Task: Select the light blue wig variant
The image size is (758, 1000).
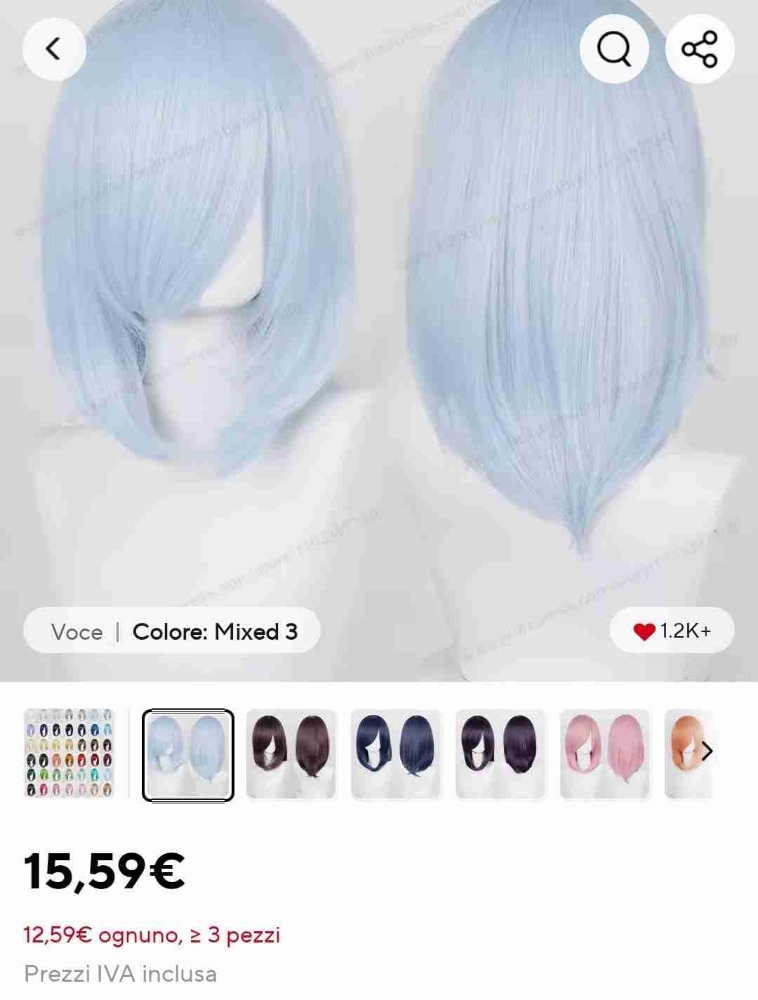Action: pyautogui.click(x=188, y=755)
